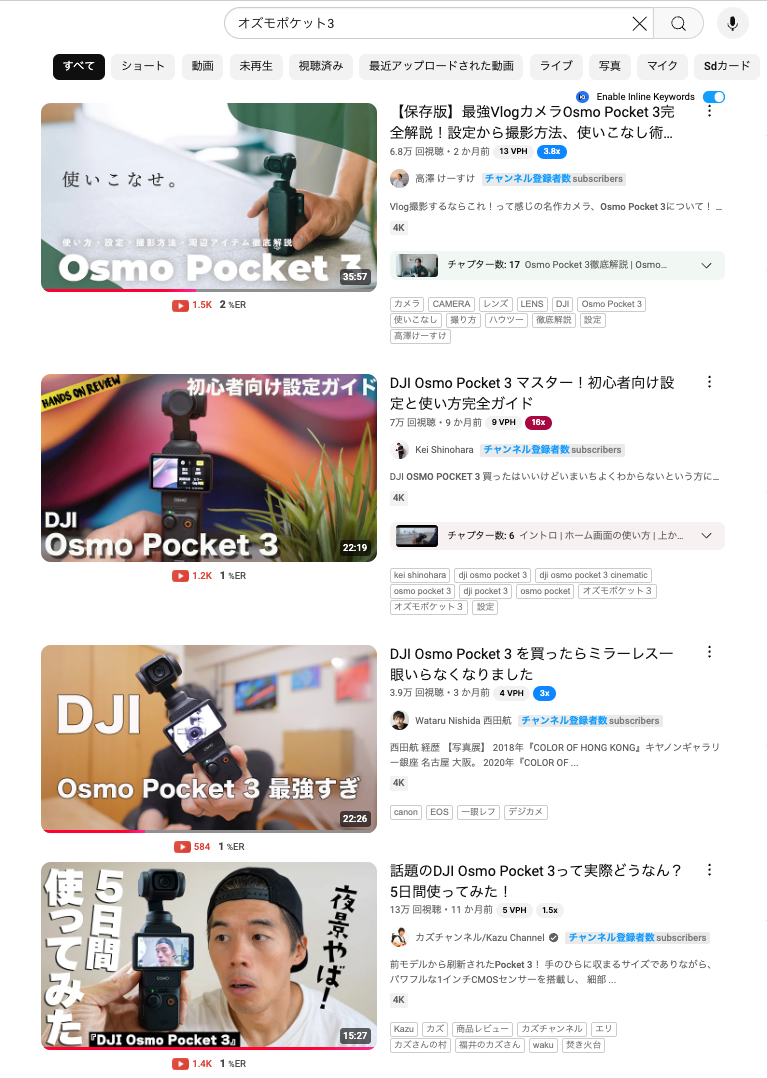
Task: Open the Kei Shinohara channel
Action: 444,450
